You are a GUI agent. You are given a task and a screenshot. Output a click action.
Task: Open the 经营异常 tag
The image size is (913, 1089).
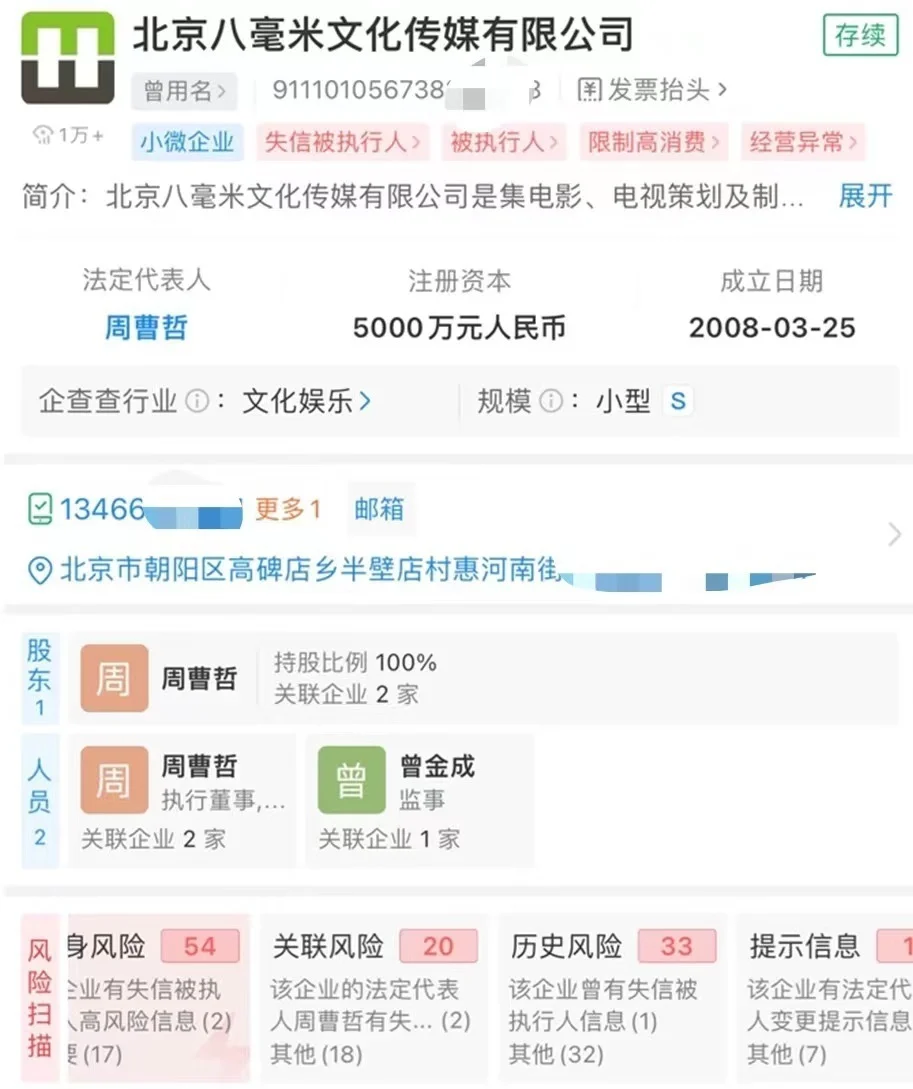[803, 142]
